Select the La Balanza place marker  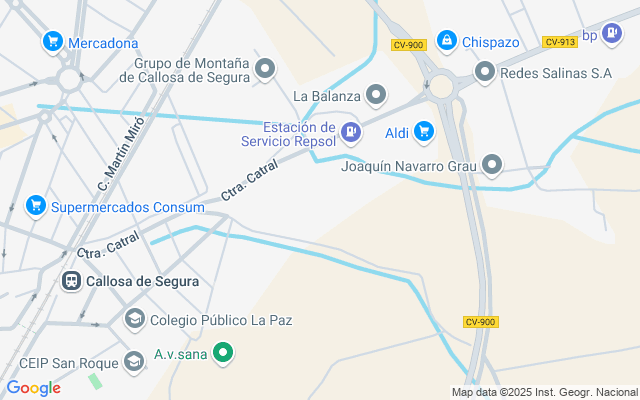pos(376,96)
